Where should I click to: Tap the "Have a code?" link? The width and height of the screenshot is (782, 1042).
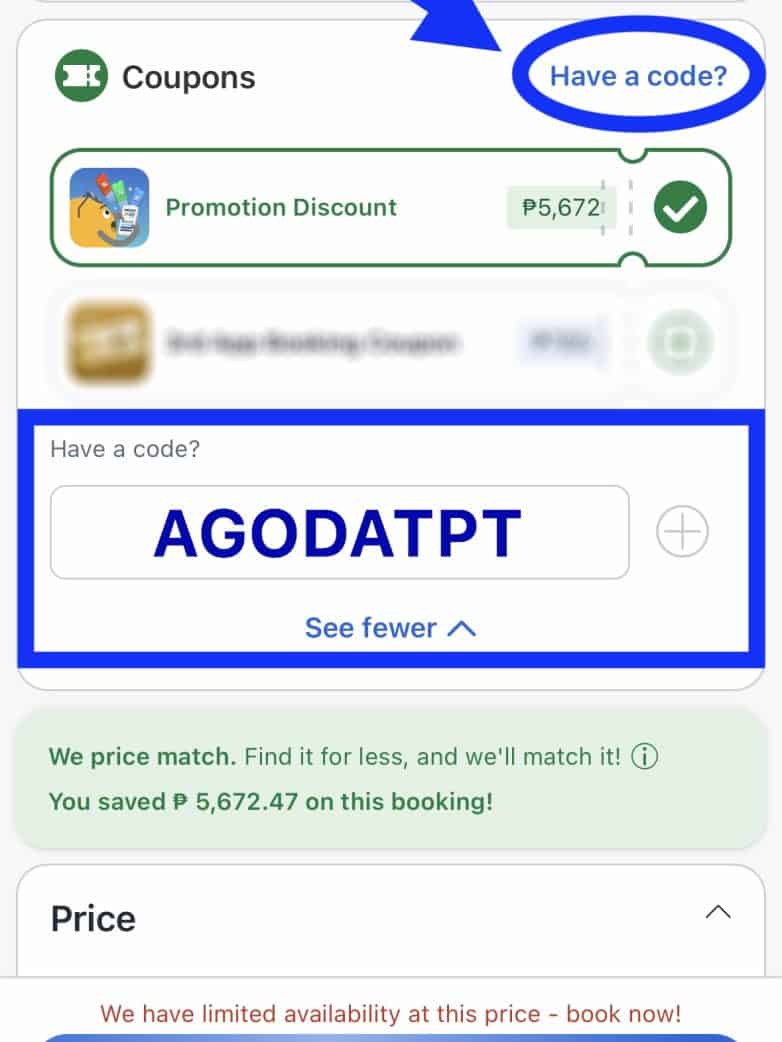[x=638, y=76]
